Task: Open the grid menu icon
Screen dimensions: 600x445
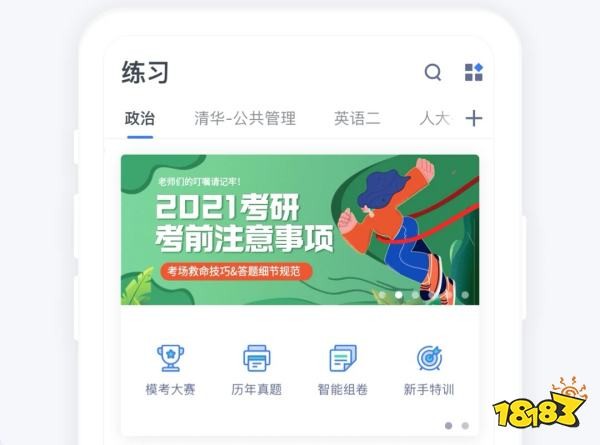Action: click(x=474, y=72)
